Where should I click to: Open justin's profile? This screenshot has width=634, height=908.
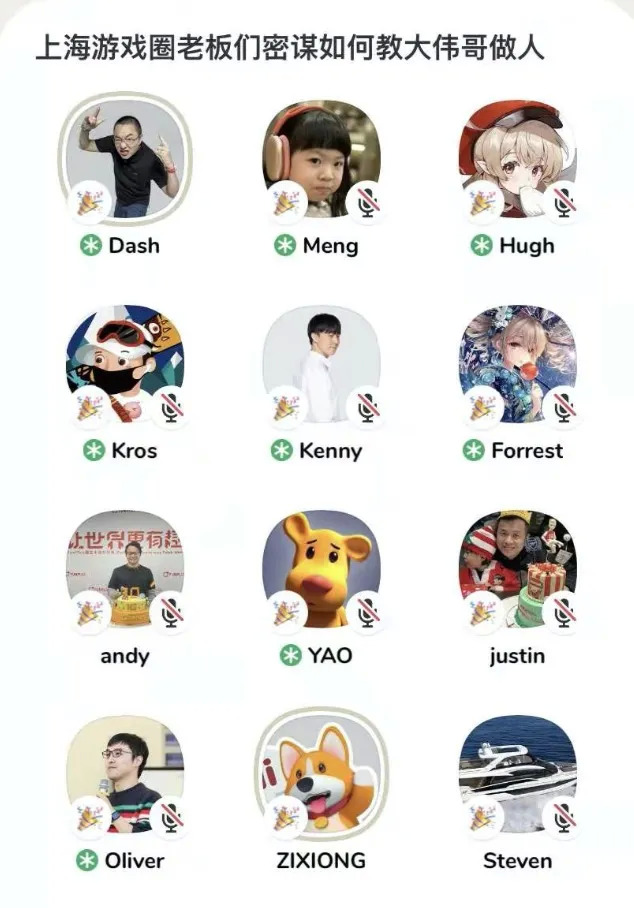pos(517,568)
